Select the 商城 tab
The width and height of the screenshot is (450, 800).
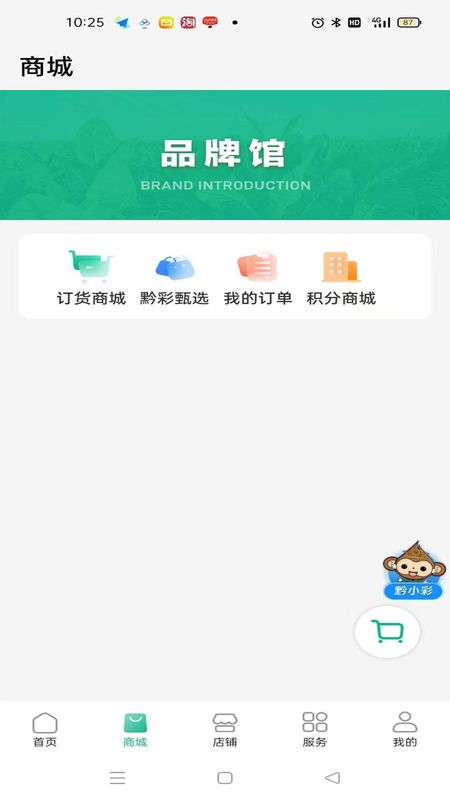[135, 730]
